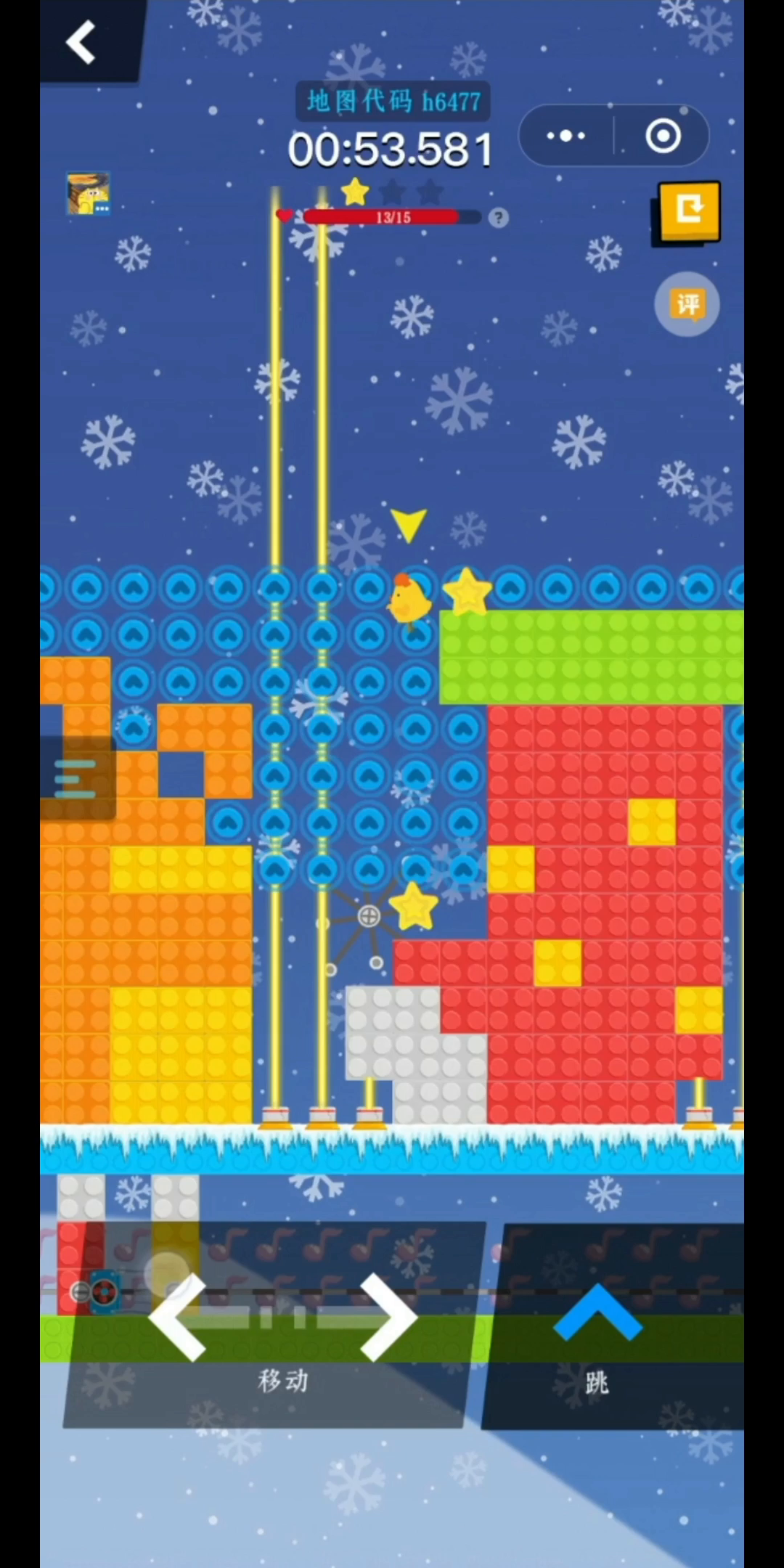Open the player avatar chat icon
The width and height of the screenshot is (784, 1568).
89,193
